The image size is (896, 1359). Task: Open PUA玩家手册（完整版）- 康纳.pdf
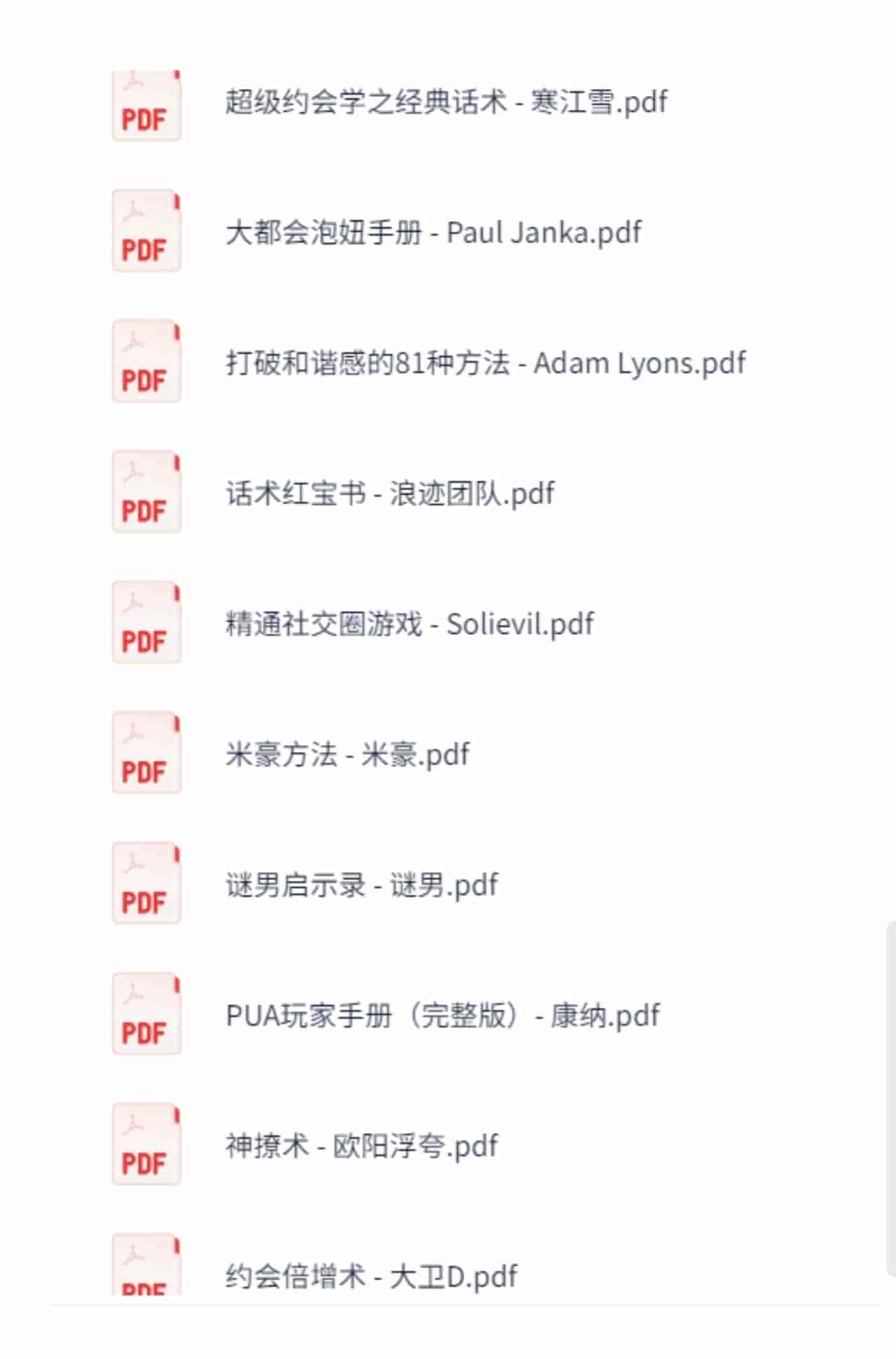[442, 1016]
